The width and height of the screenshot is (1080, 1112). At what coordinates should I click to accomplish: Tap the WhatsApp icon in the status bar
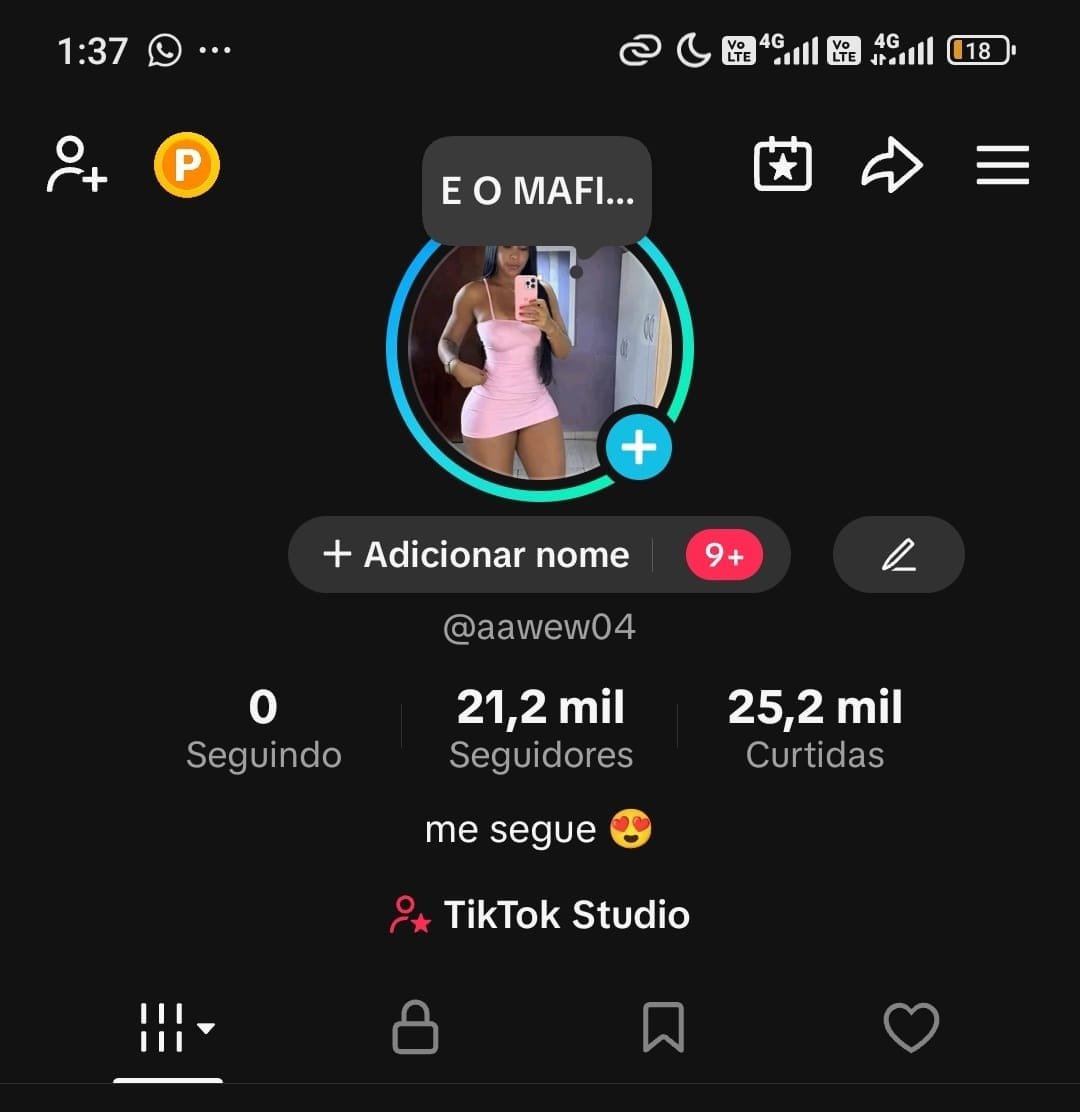[x=162, y=48]
